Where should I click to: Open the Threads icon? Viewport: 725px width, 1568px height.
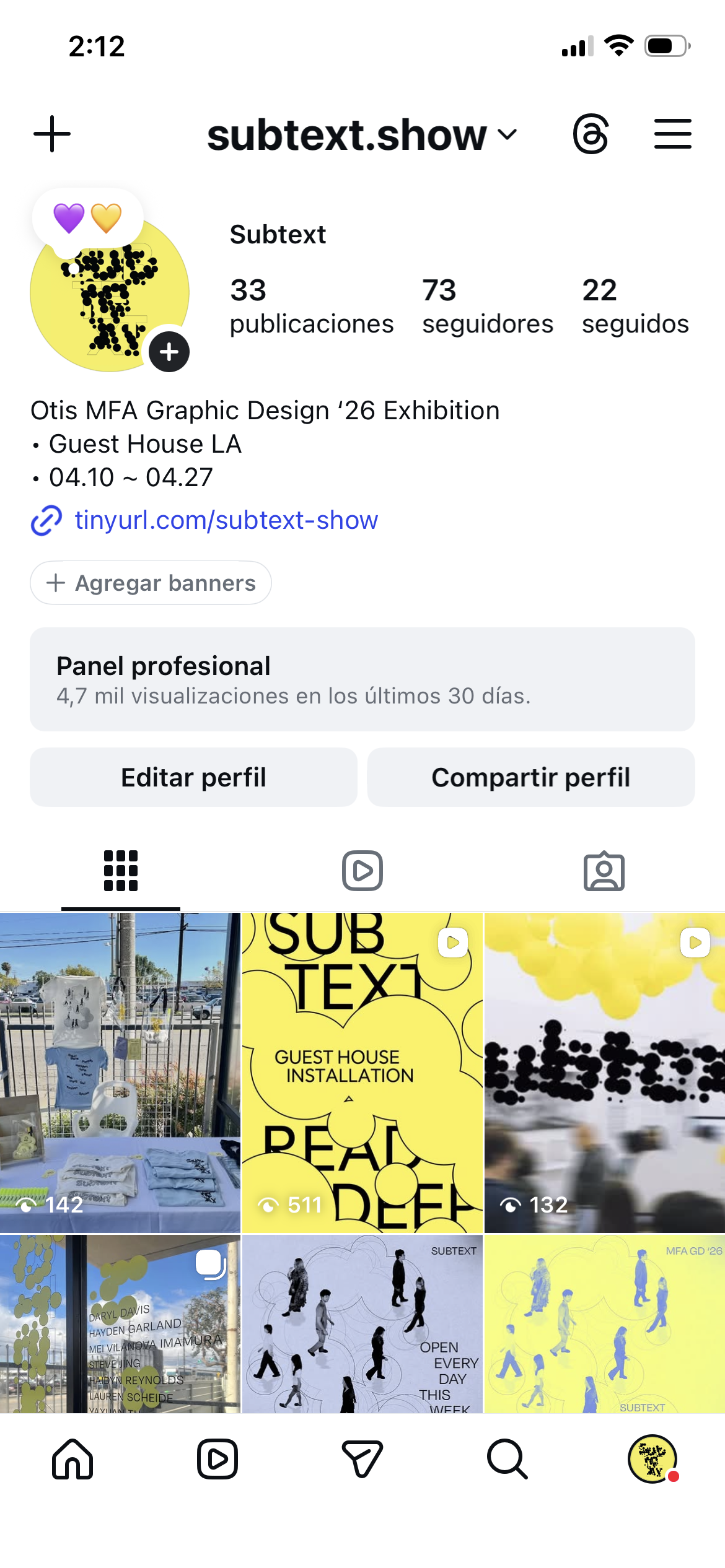tap(591, 134)
